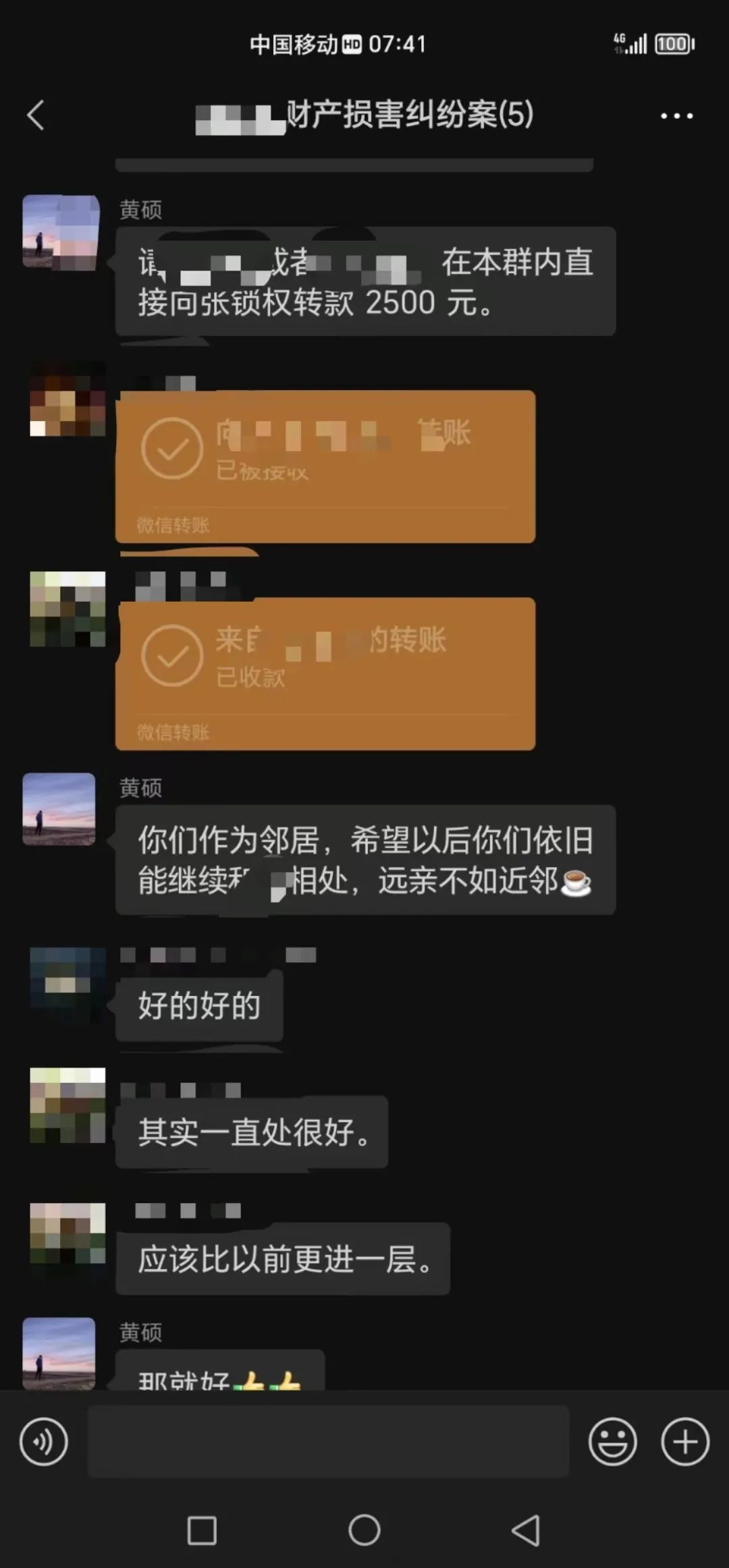Viewport: 729px width, 1568px height.
Task: Open the received transfer card 已收款
Action: pyautogui.click(x=325, y=673)
